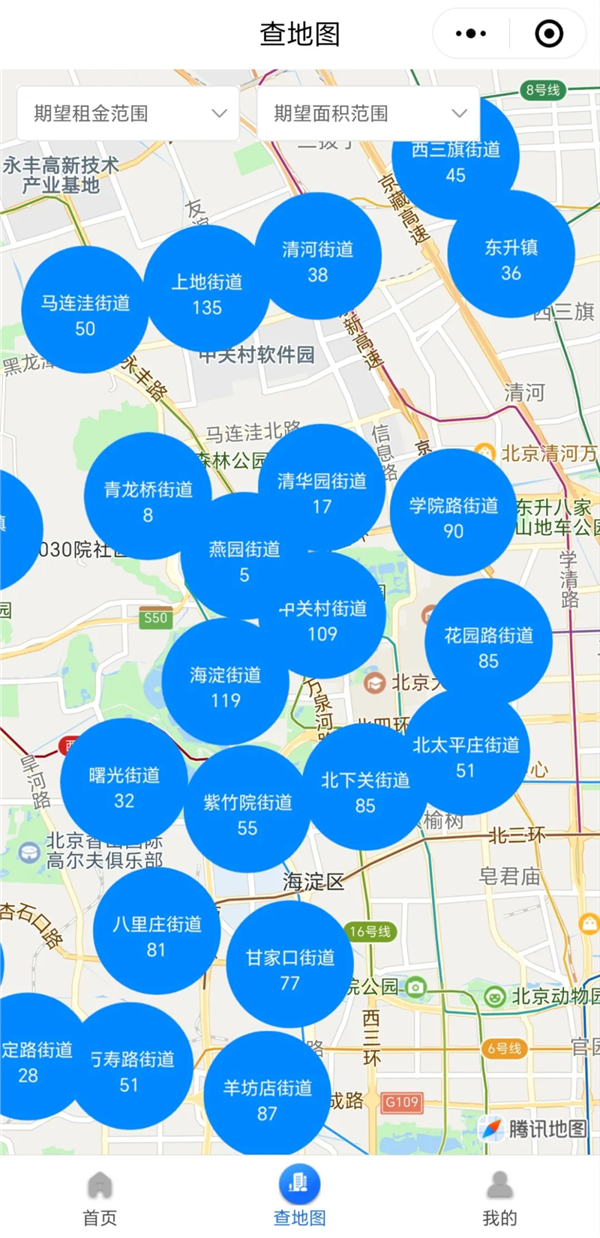This screenshot has width=600, height=1238.
Task: Close the mini program via target icon
Action: (549, 34)
